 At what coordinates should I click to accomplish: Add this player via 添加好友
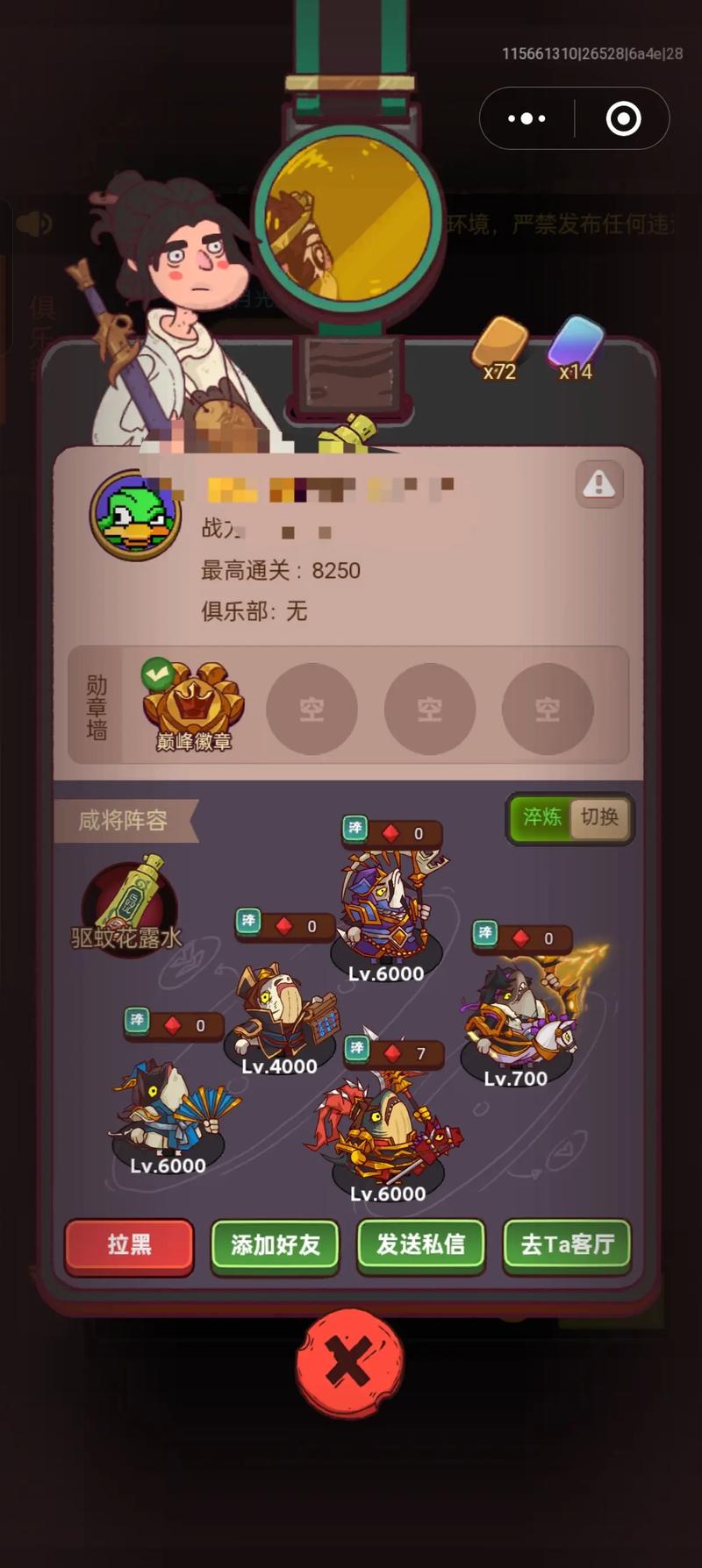[x=275, y=1244]
